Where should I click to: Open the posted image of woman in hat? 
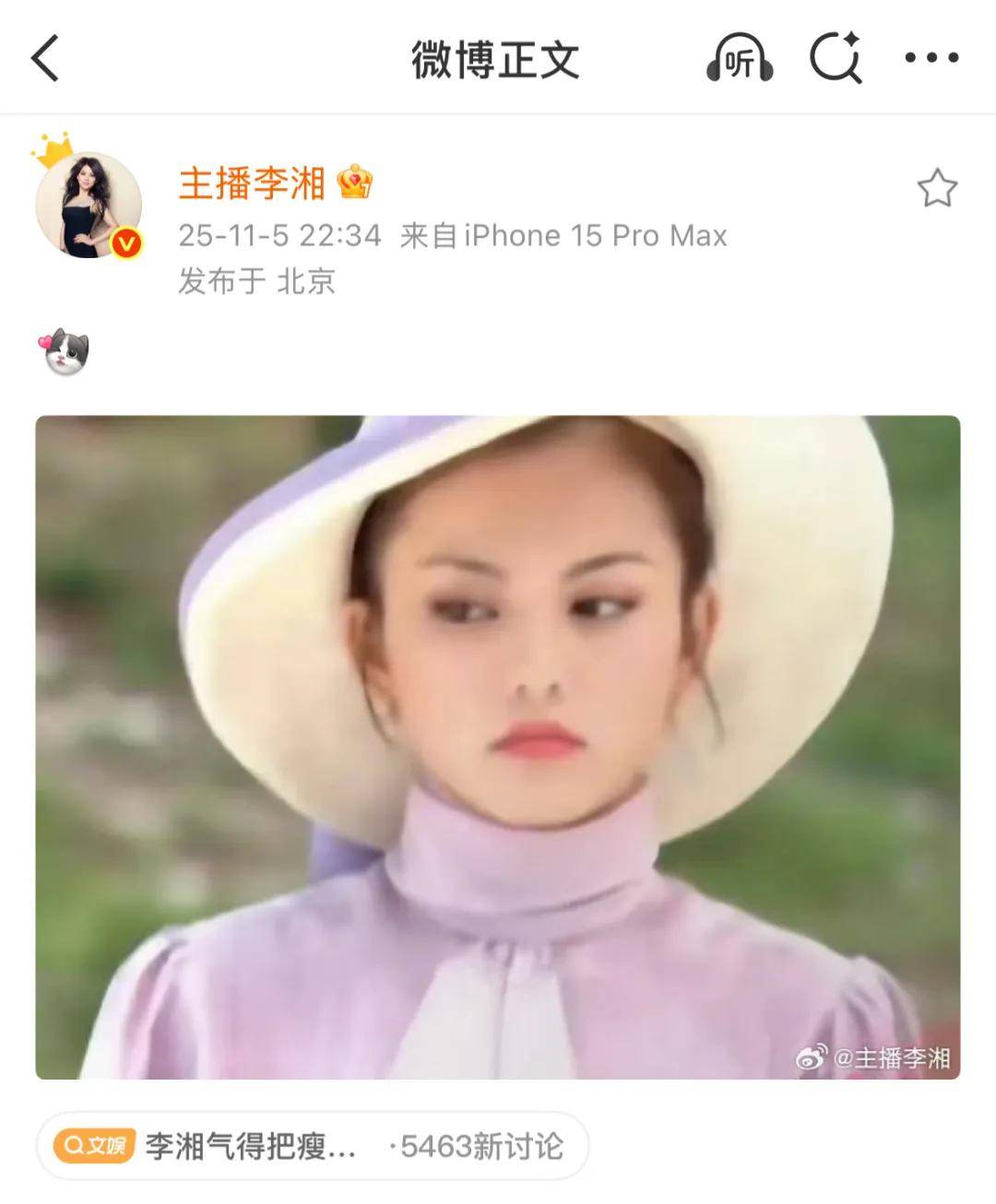(x=498, y=747)
